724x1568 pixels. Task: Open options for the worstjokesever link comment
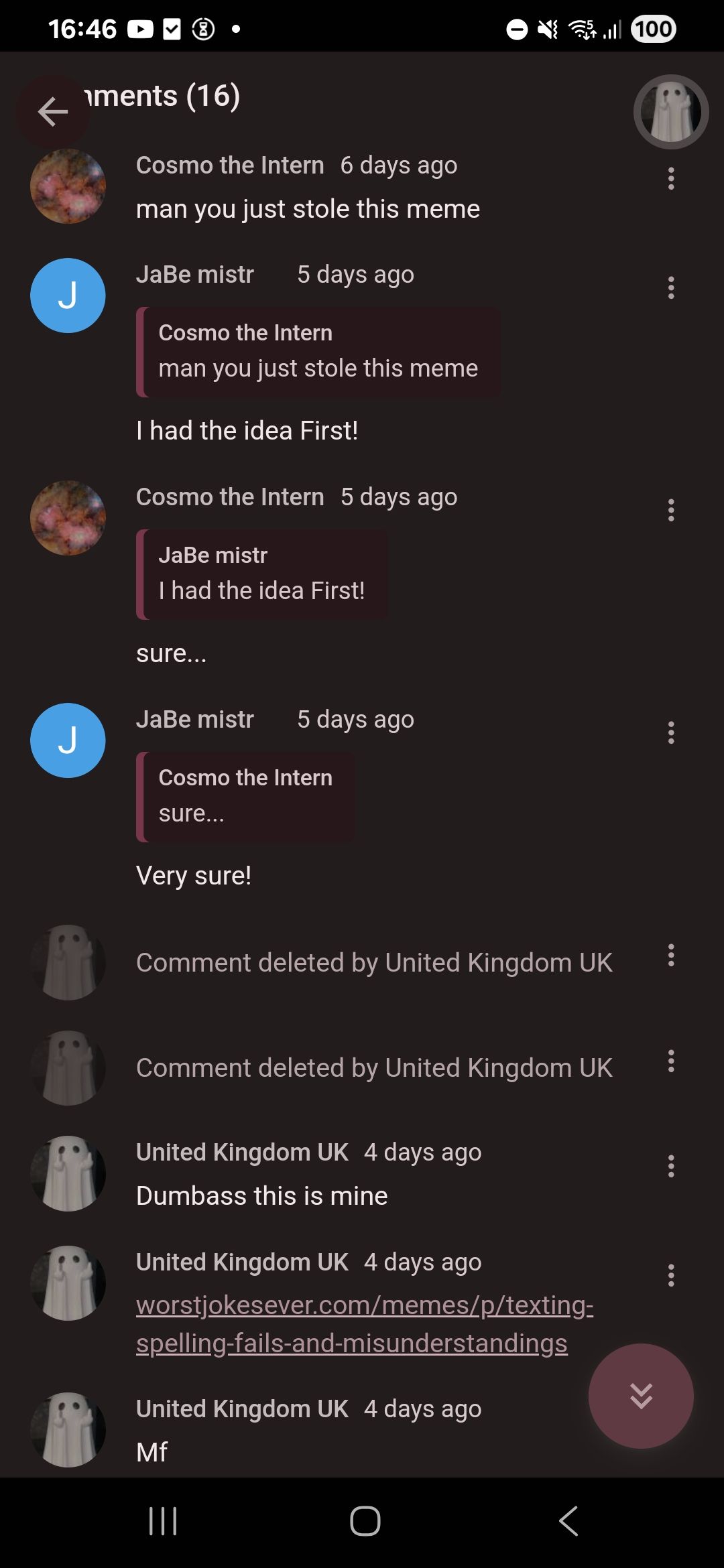tap(670, 1275)
